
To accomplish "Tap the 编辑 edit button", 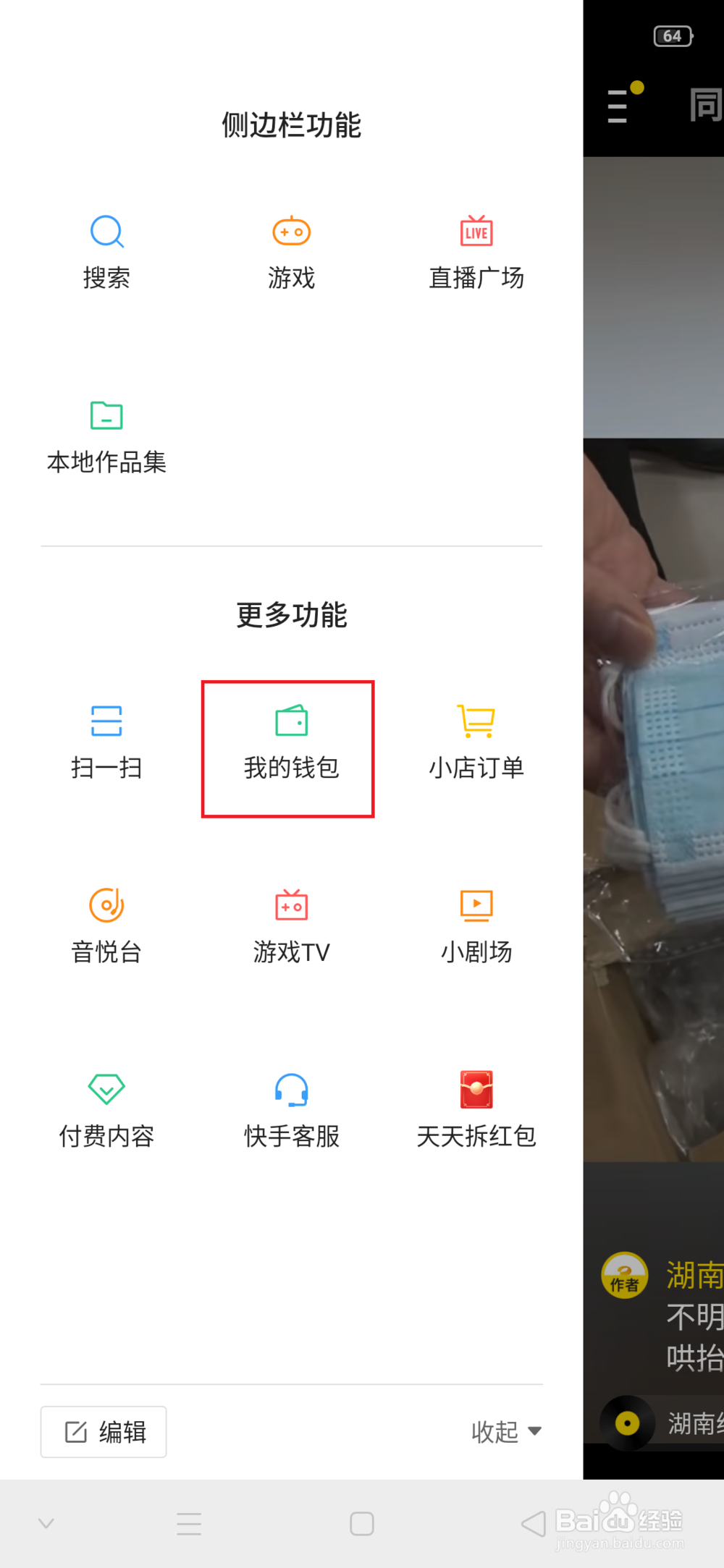I will pyautogui.click(x=103, y=1431).
